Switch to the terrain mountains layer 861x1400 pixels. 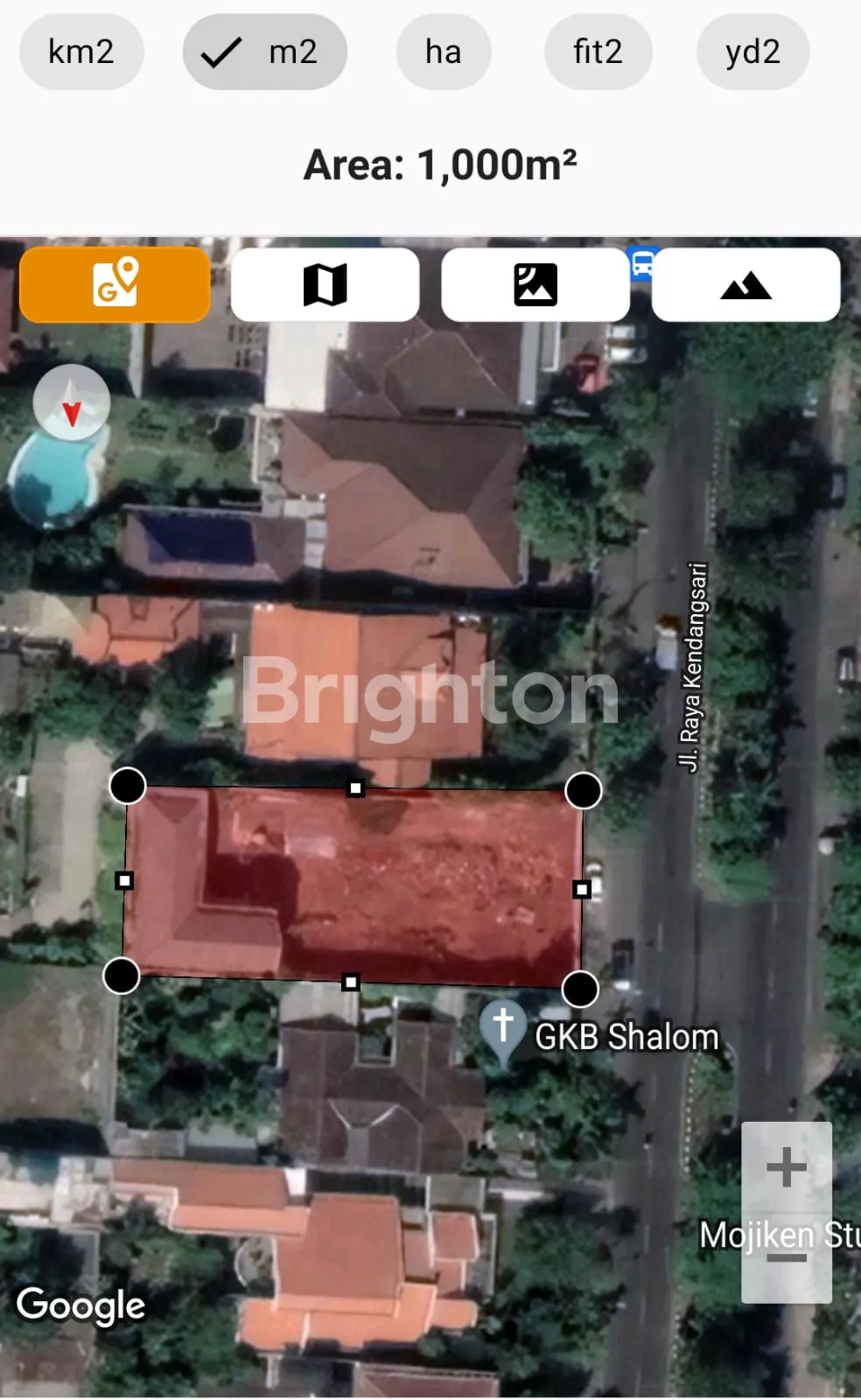point(745,284)
